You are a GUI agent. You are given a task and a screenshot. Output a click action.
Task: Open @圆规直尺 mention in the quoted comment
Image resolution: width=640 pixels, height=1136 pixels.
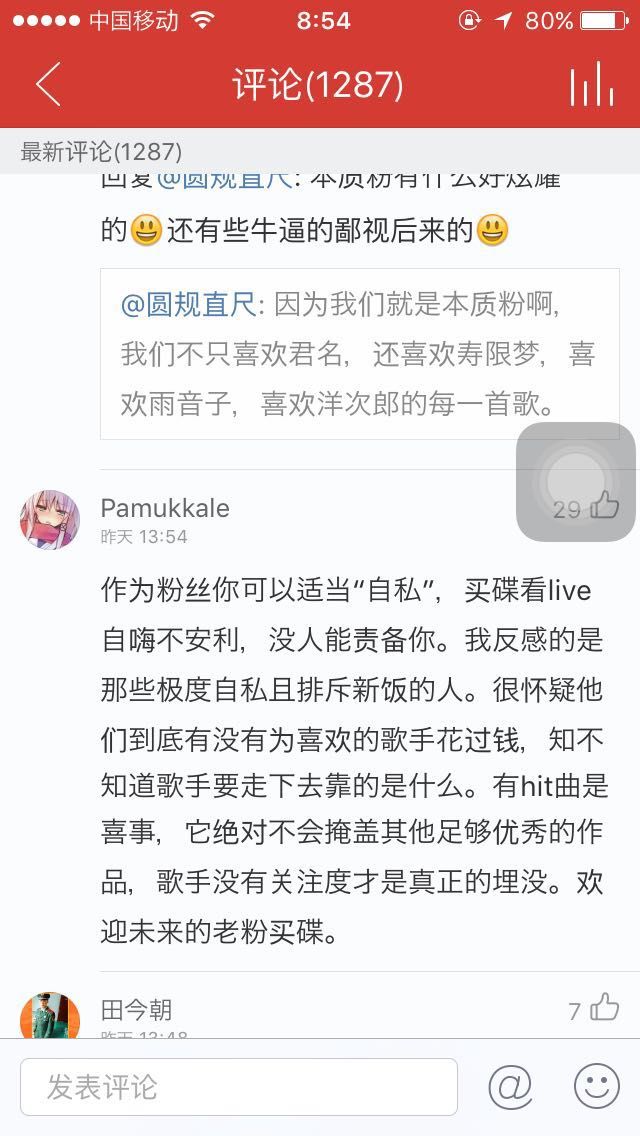tap(188, 305)
